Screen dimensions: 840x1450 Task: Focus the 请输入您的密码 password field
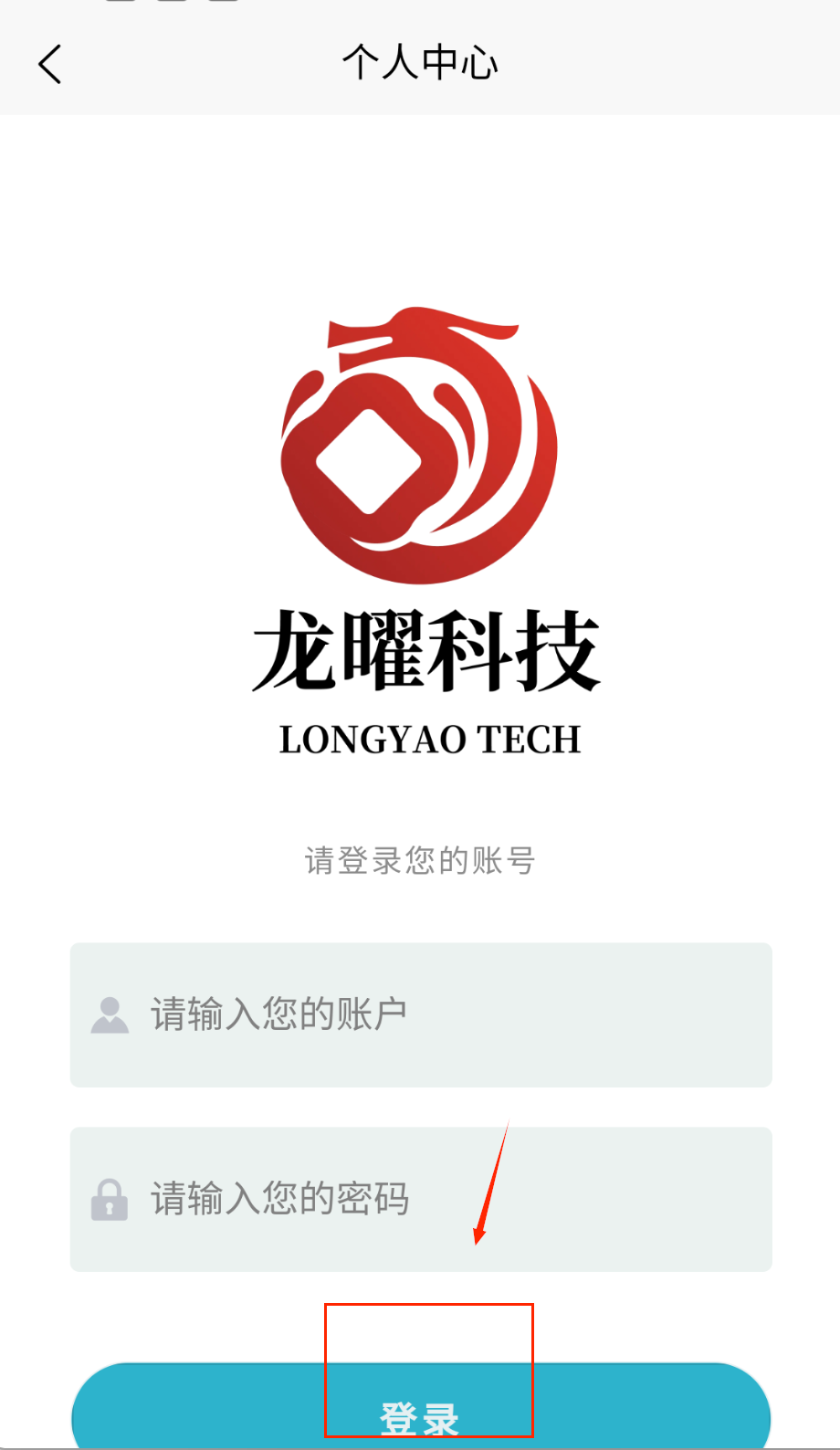[x=421, y=1199]
